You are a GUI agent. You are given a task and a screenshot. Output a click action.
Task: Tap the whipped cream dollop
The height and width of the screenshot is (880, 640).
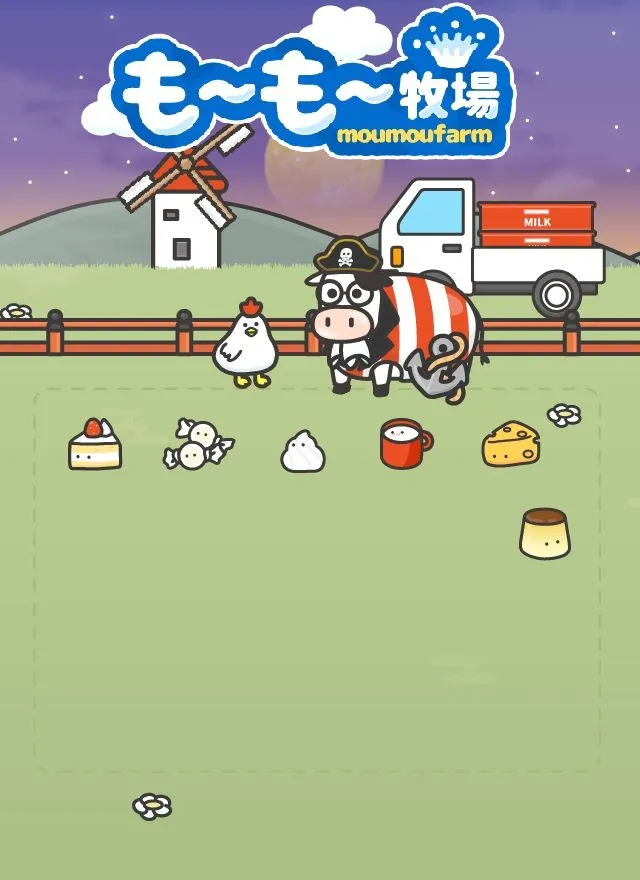pyautogui.click(x=303, y=451)
